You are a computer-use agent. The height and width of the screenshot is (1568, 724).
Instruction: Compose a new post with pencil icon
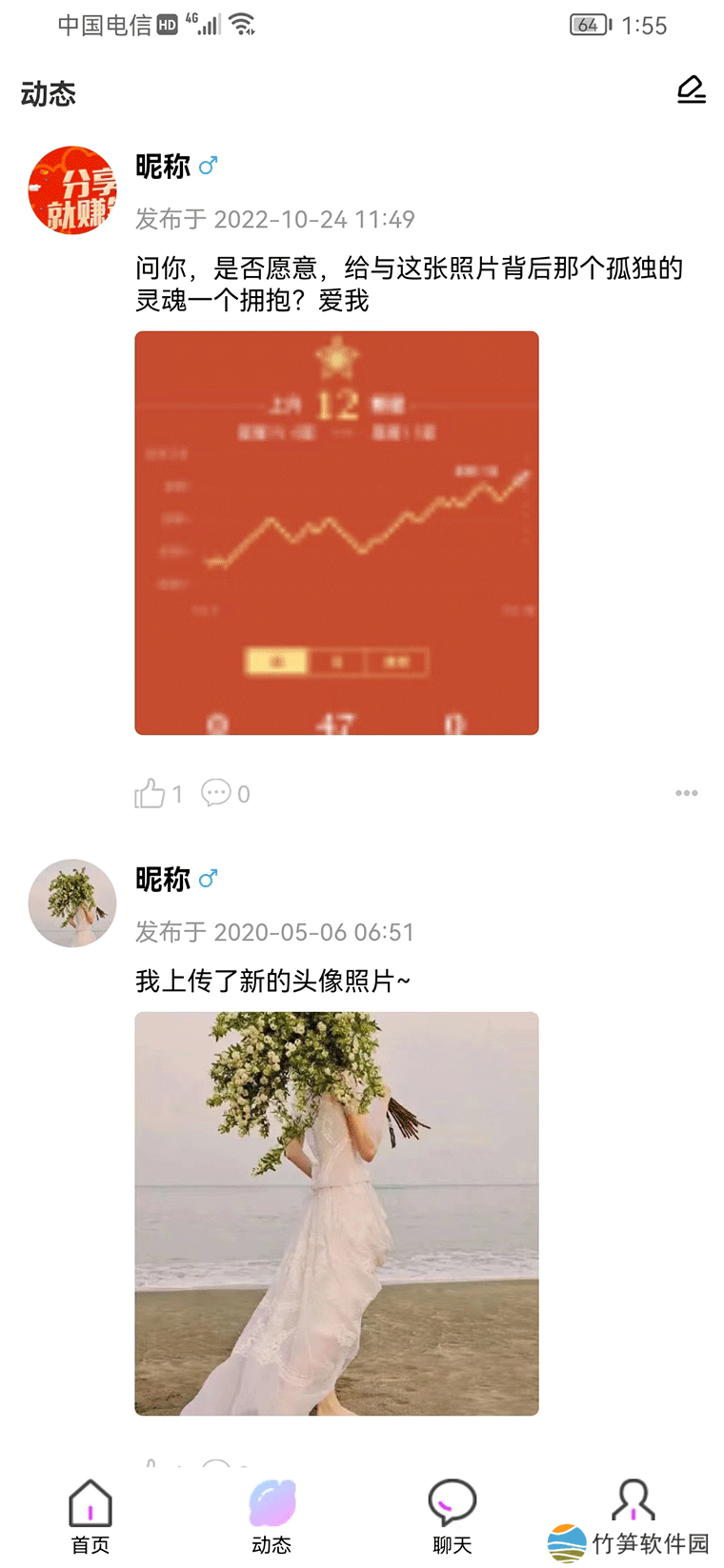tap(691, 90)
